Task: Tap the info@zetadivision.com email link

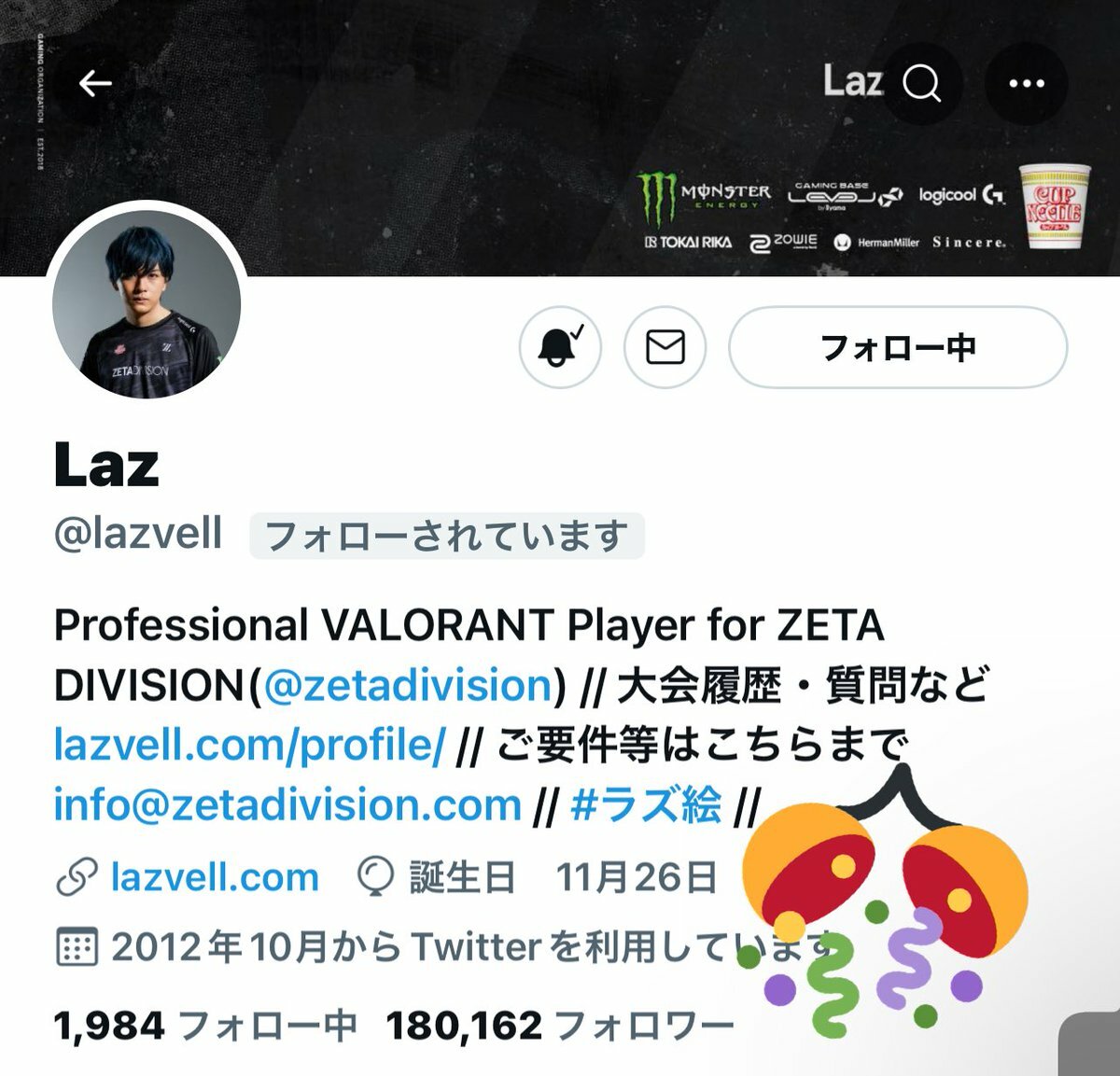Action: (x=287, y=804)
